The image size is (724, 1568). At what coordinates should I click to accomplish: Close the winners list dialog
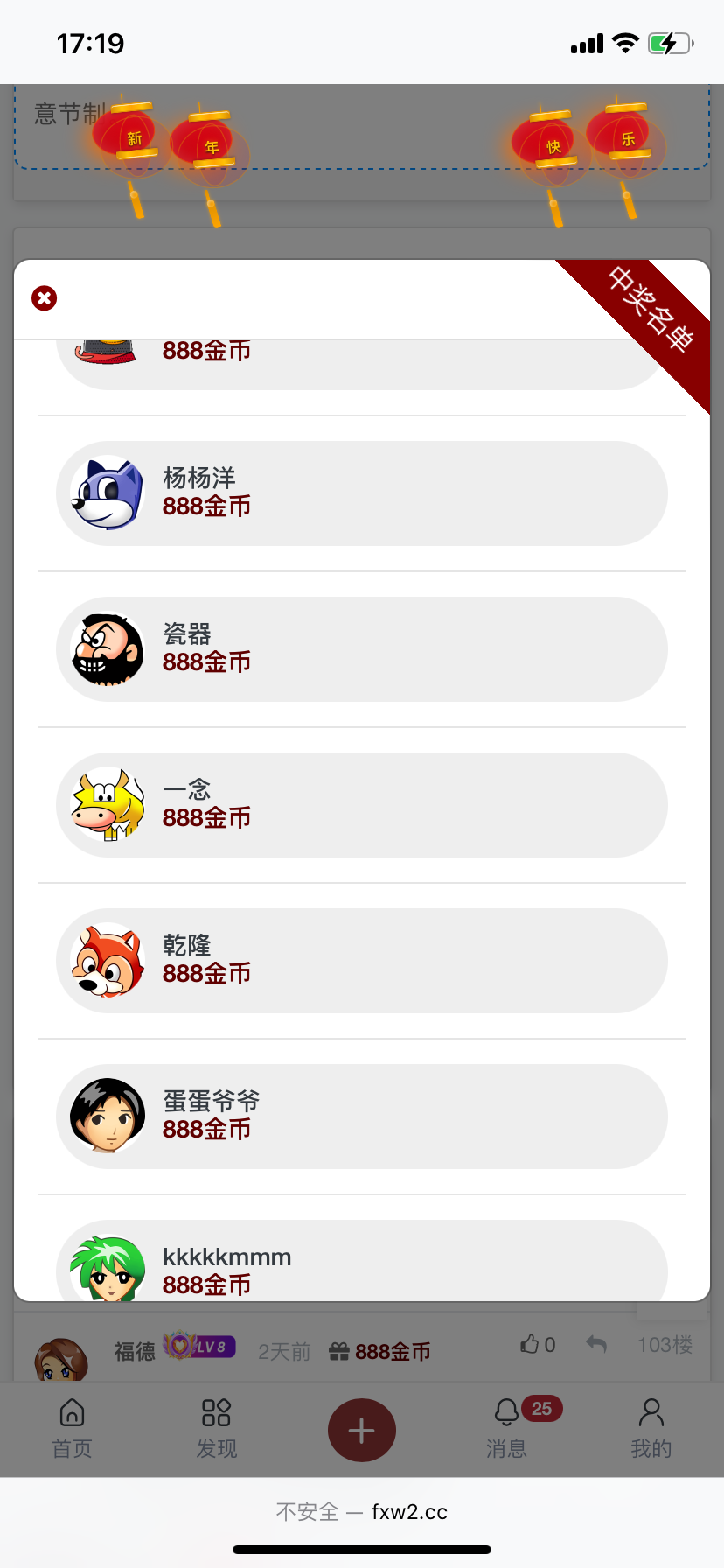tap(44, 298)
